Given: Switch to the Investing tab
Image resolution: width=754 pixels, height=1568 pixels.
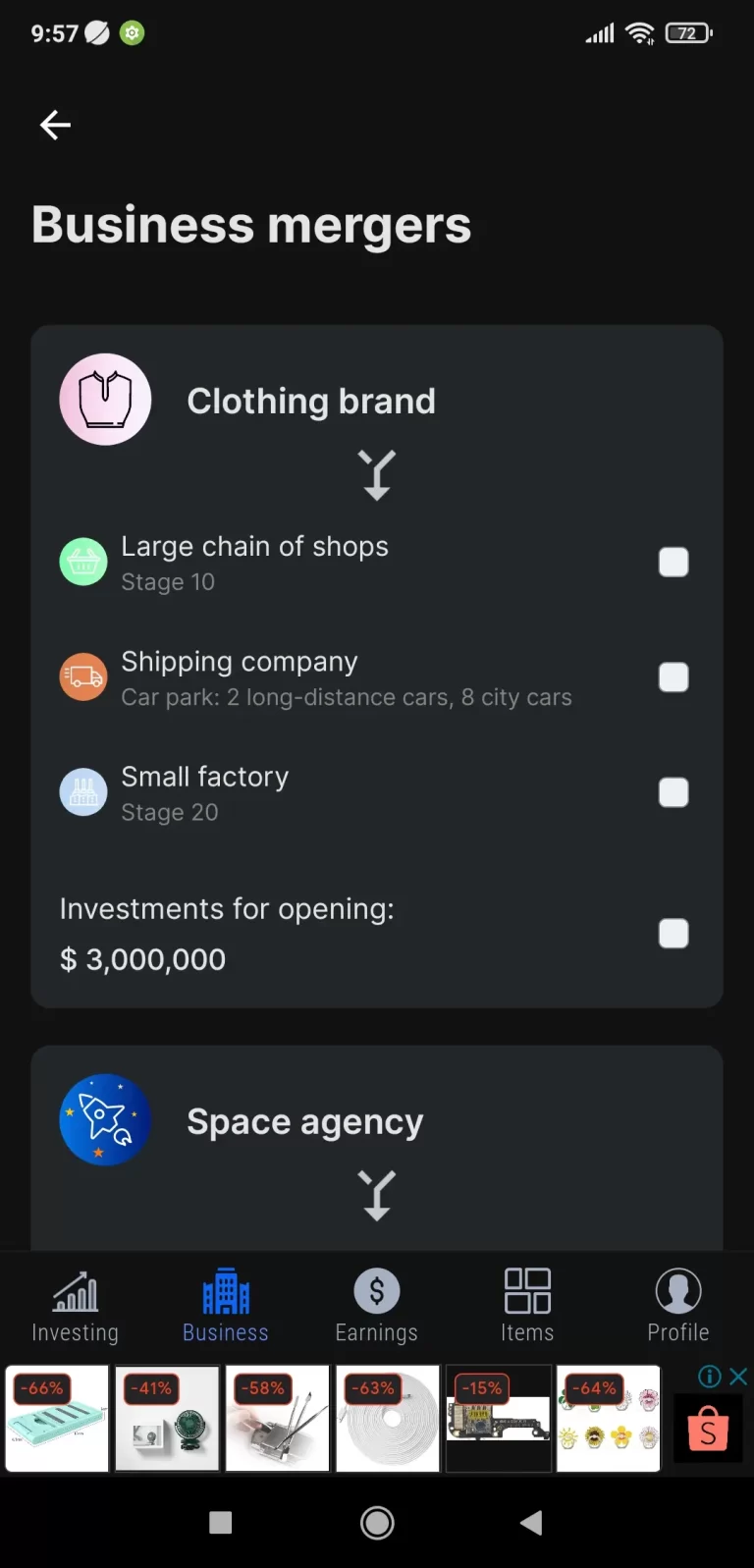Looking at the screenshot, I should pos(75,1305).
